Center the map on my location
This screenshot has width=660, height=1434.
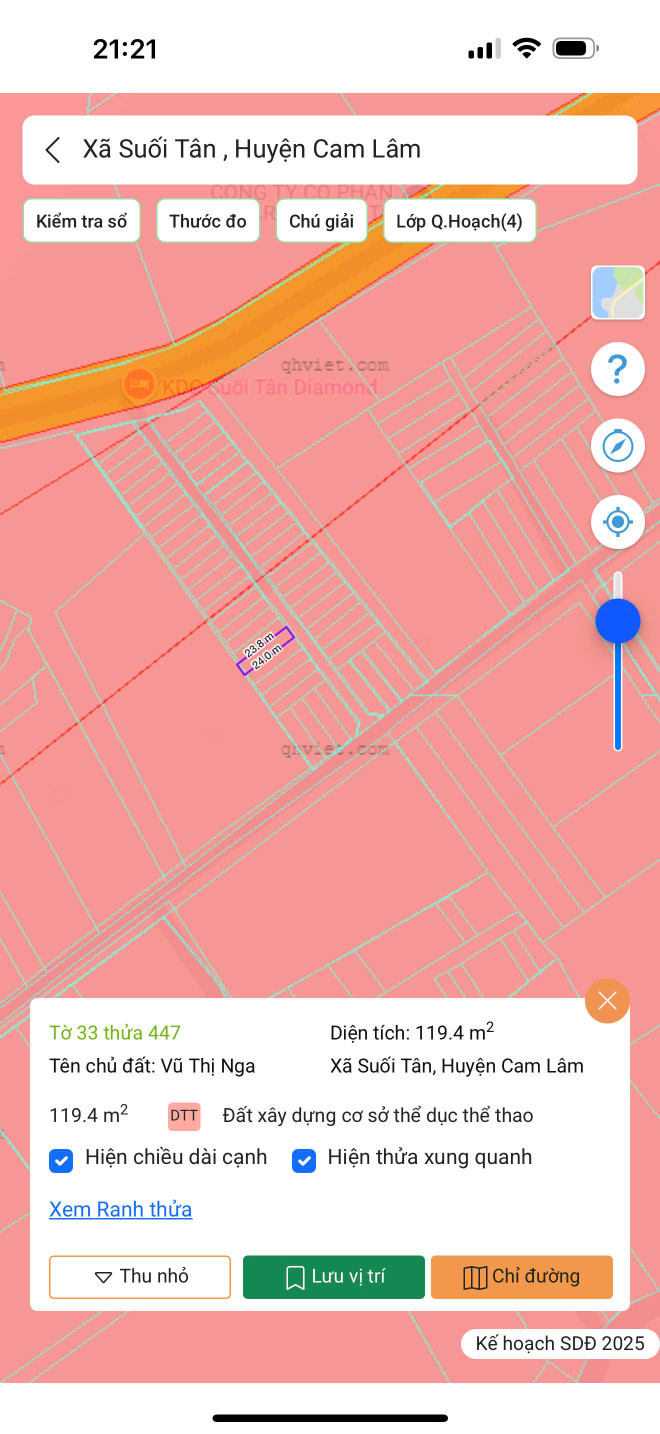point(618,521)
